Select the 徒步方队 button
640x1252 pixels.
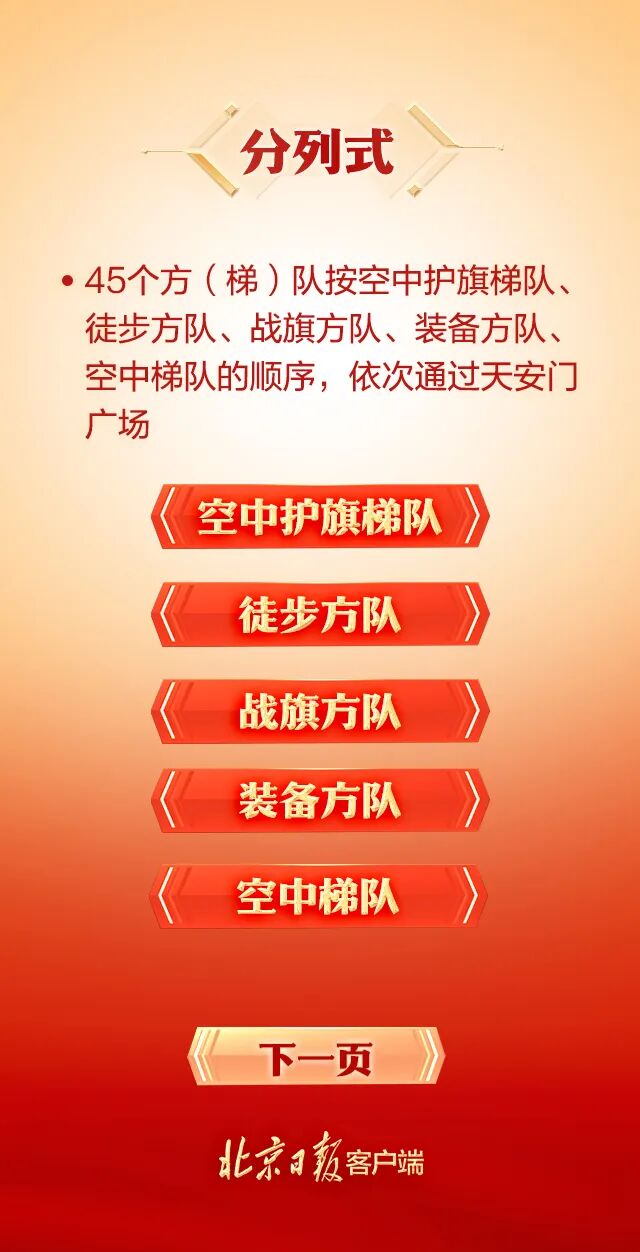[x=320, y=615]
